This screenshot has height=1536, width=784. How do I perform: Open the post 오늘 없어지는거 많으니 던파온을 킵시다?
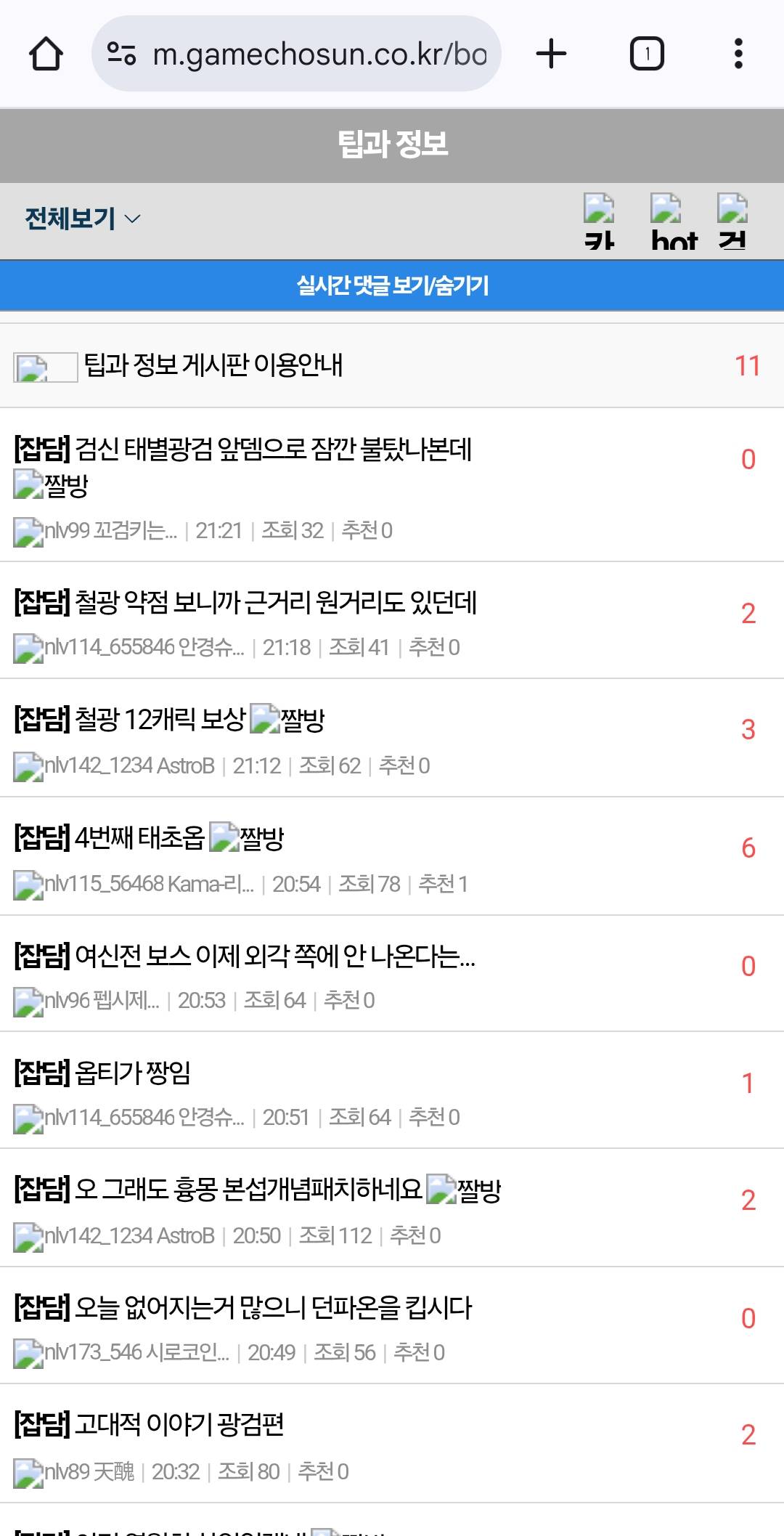tap(243, 1308)
